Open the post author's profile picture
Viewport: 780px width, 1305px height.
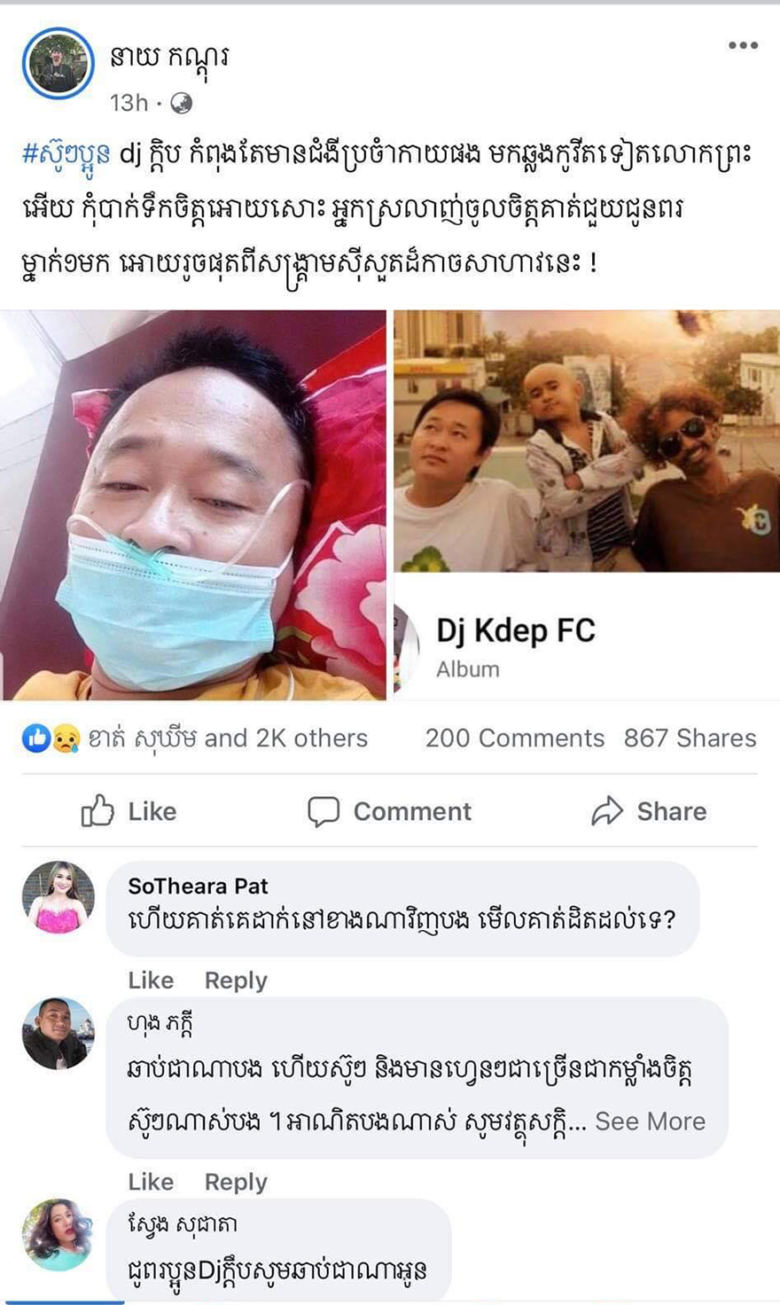pyautogui.click(x=58, y=62)
